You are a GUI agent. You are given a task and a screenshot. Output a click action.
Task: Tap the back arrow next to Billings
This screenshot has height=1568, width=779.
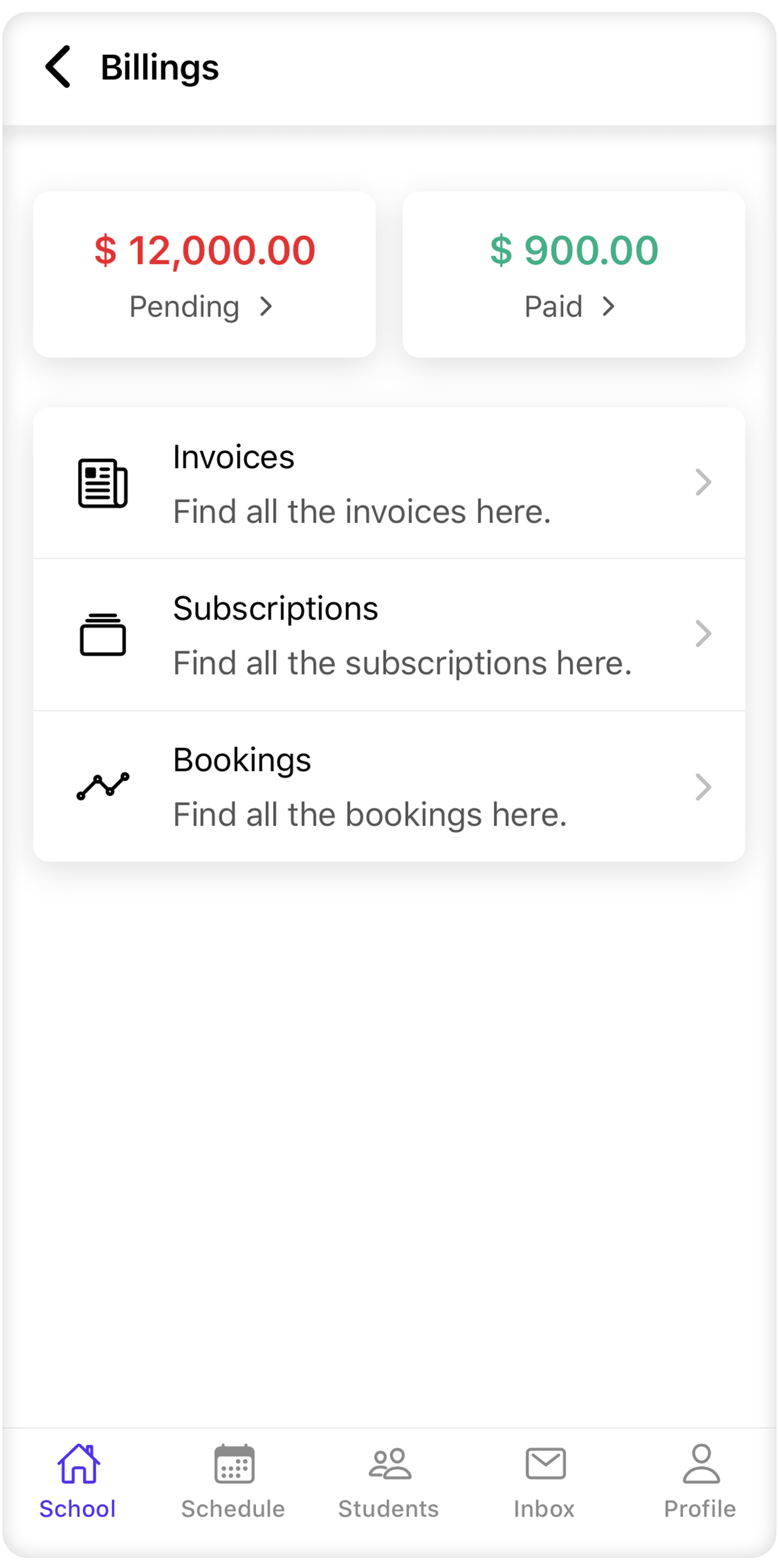58,67
